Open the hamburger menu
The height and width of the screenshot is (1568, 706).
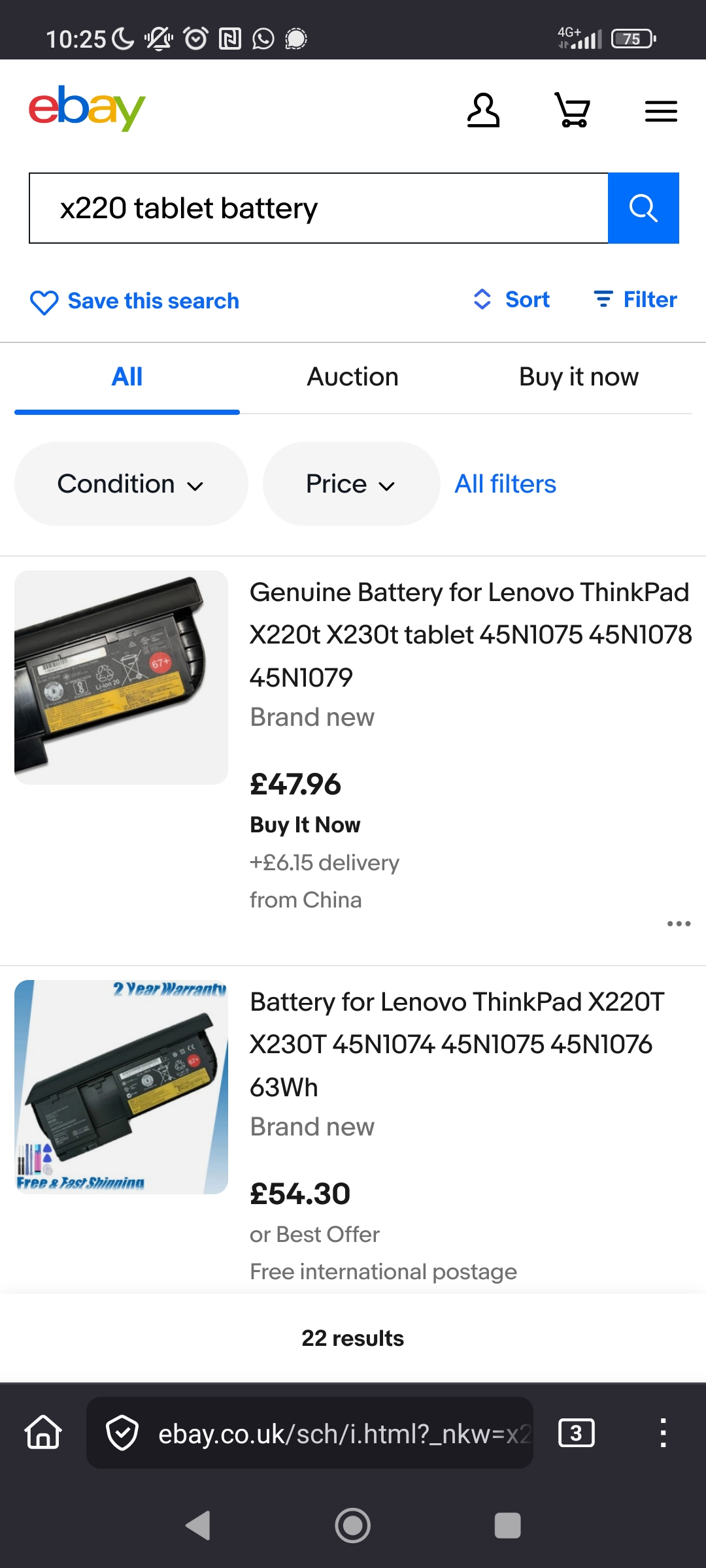click(661, 111)
